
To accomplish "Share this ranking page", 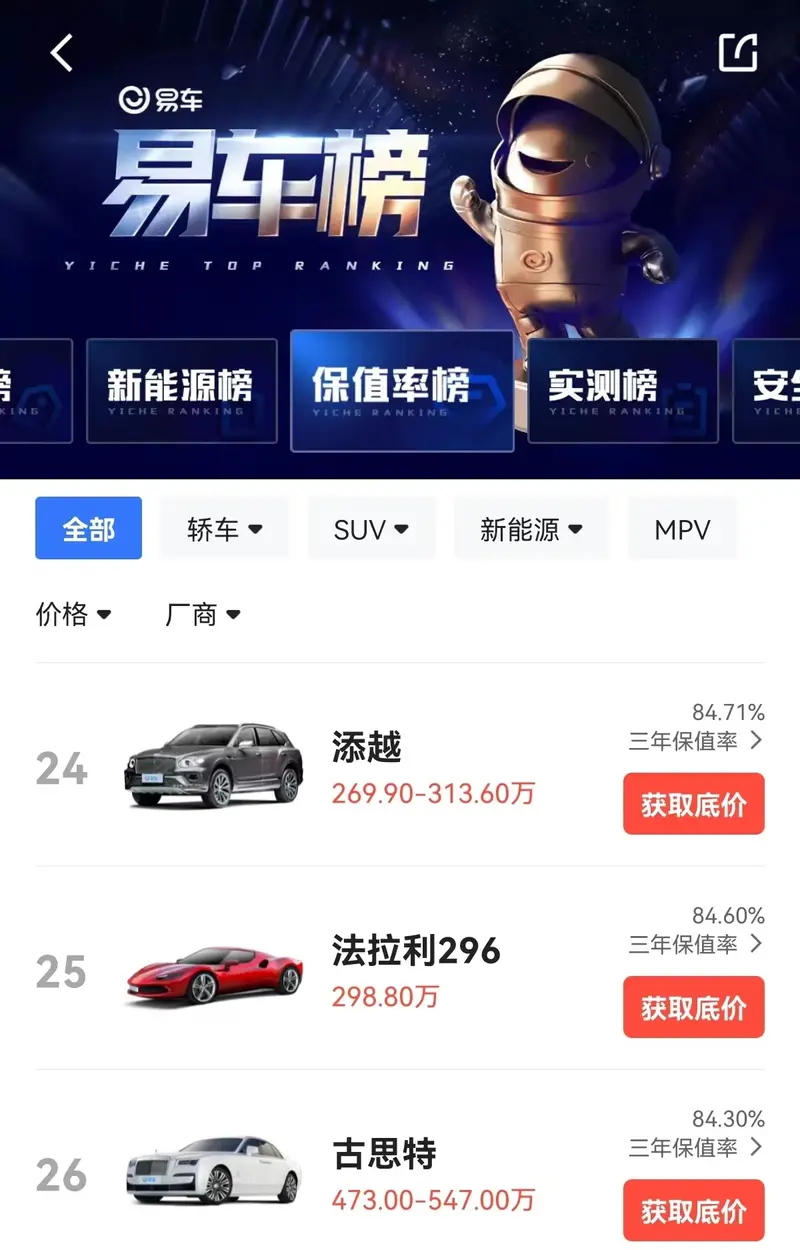I will coord(738,53).
